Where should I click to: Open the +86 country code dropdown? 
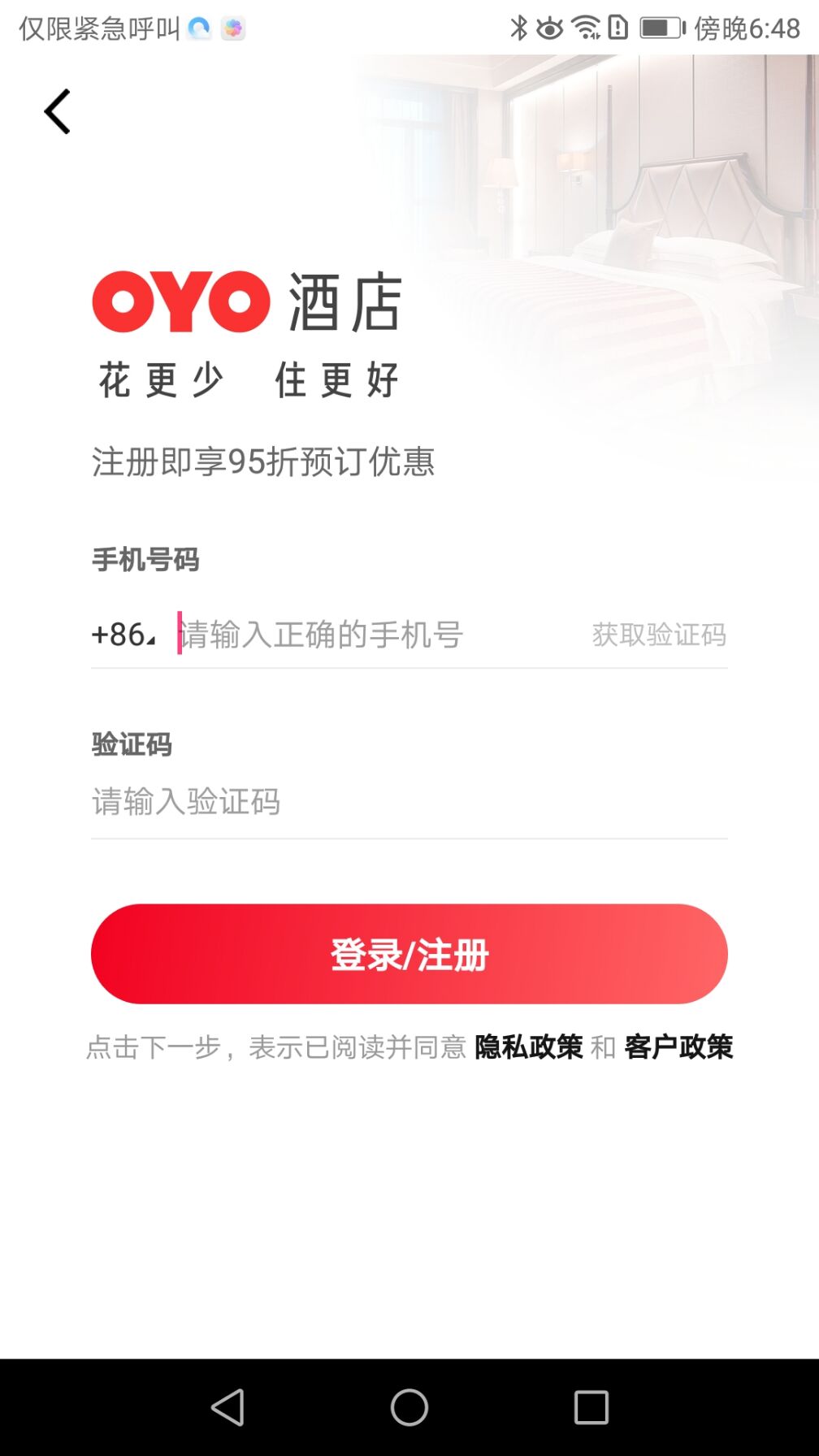pyautogui.click(x=123, y=635)
